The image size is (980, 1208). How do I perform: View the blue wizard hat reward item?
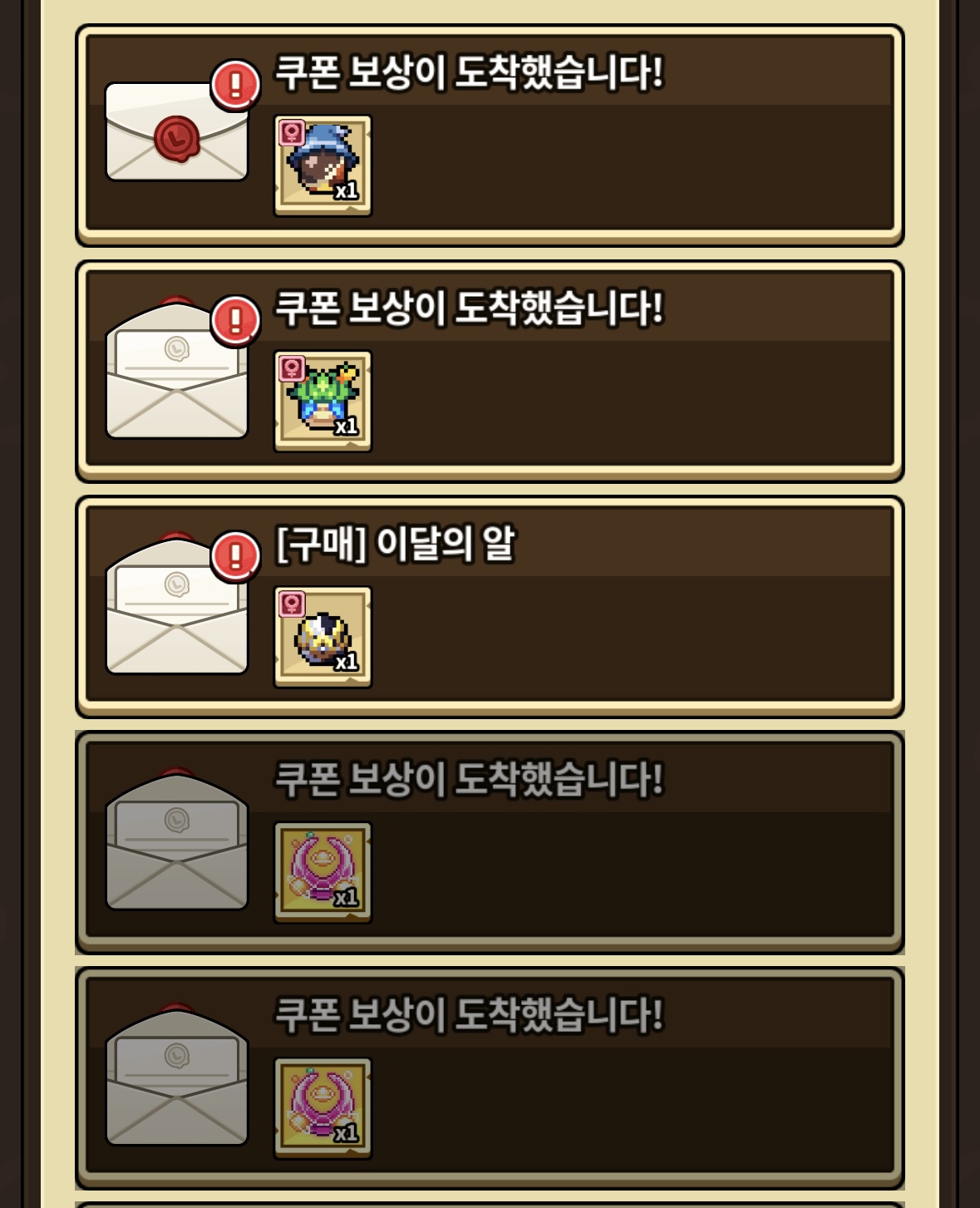coord(323,165)
